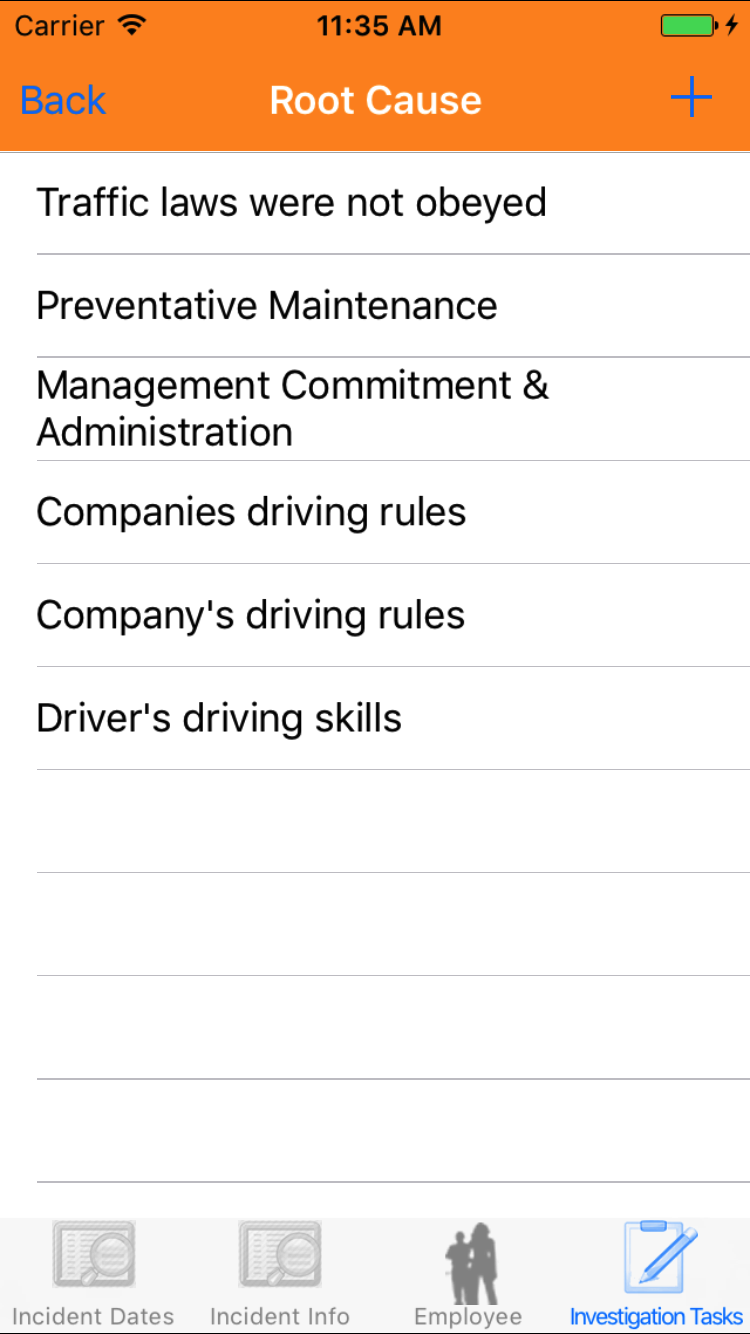Open the Employee tab
Viewport: 750px width, 1334px height.
pos(468,1274)
